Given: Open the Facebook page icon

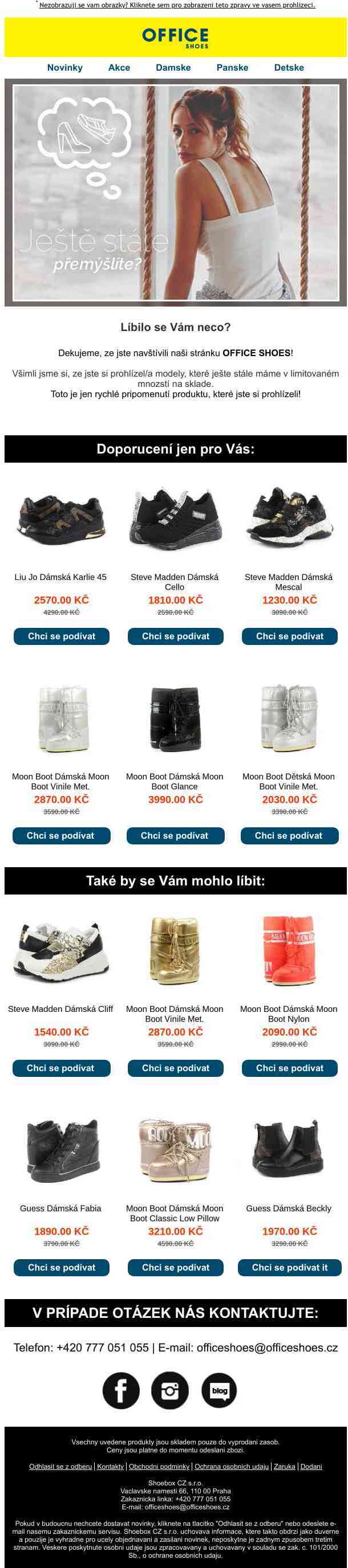Looking at the screenshot, I should (x=122, y=1391).
